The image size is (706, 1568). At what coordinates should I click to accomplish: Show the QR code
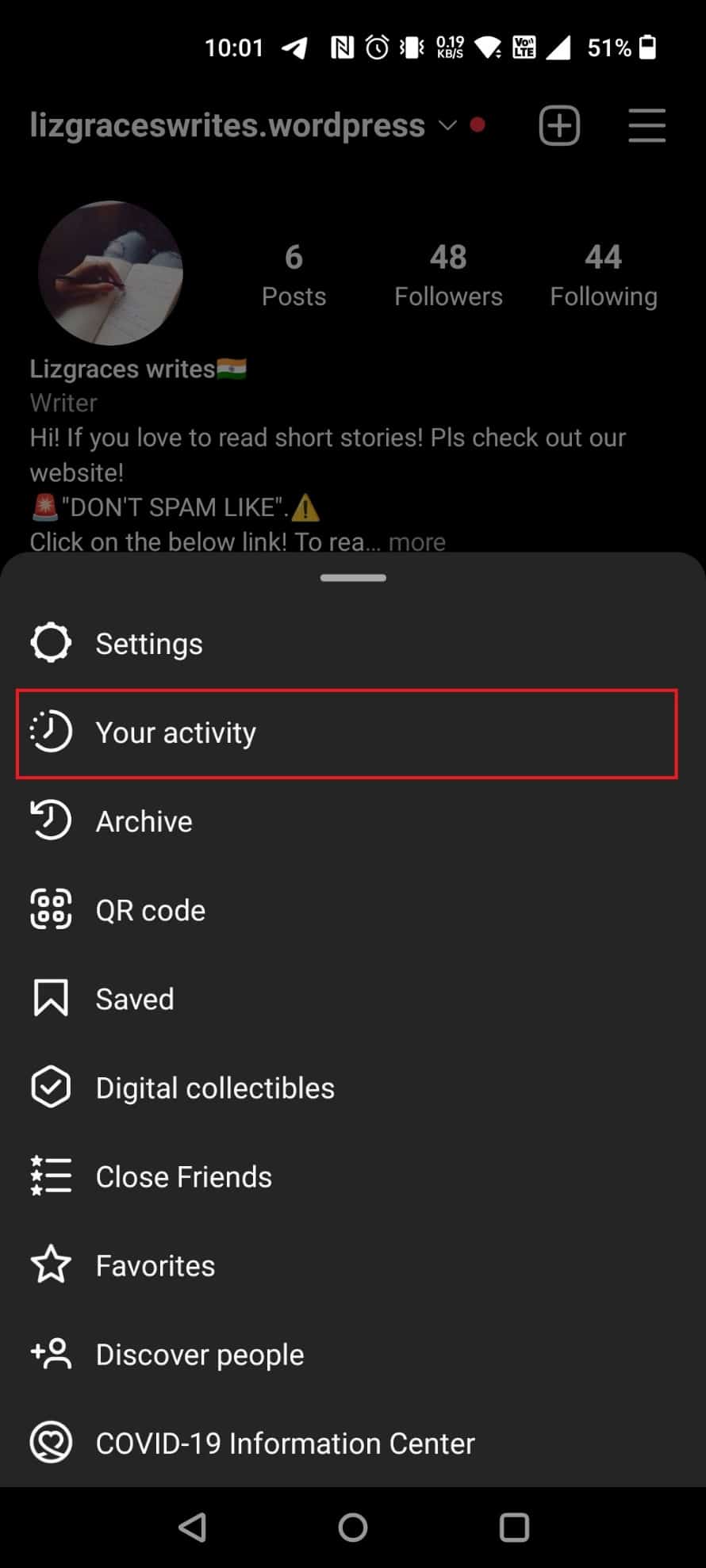150,910
